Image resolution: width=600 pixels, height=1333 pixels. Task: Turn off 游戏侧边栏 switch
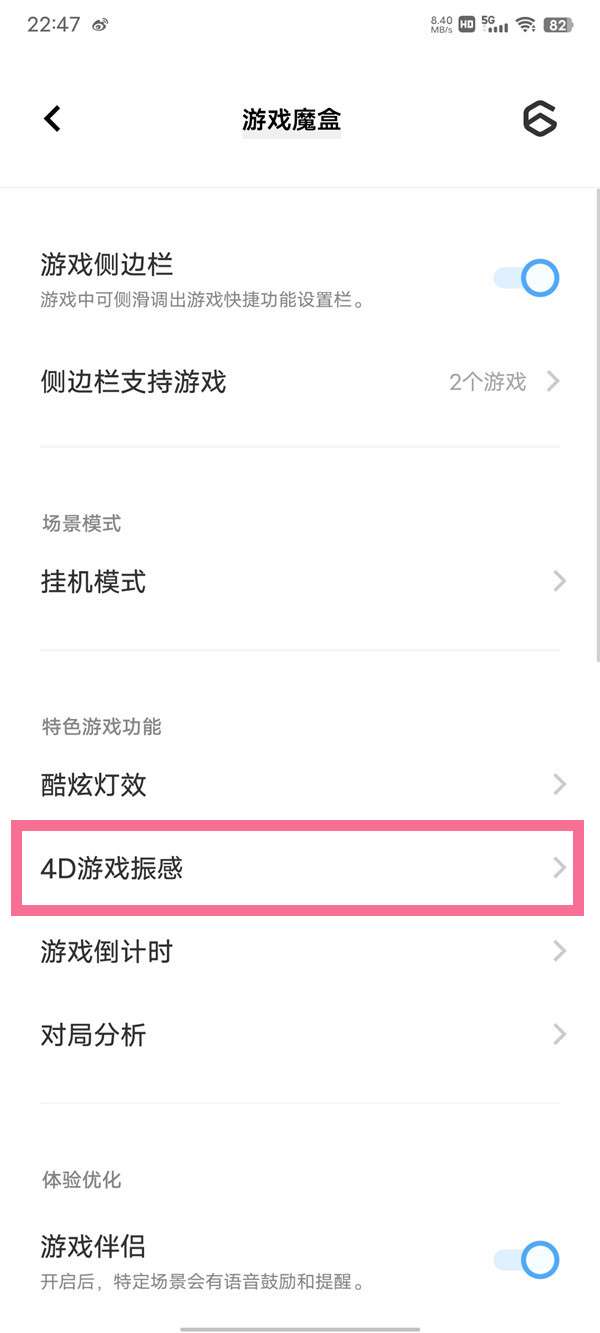coord(527,278)
